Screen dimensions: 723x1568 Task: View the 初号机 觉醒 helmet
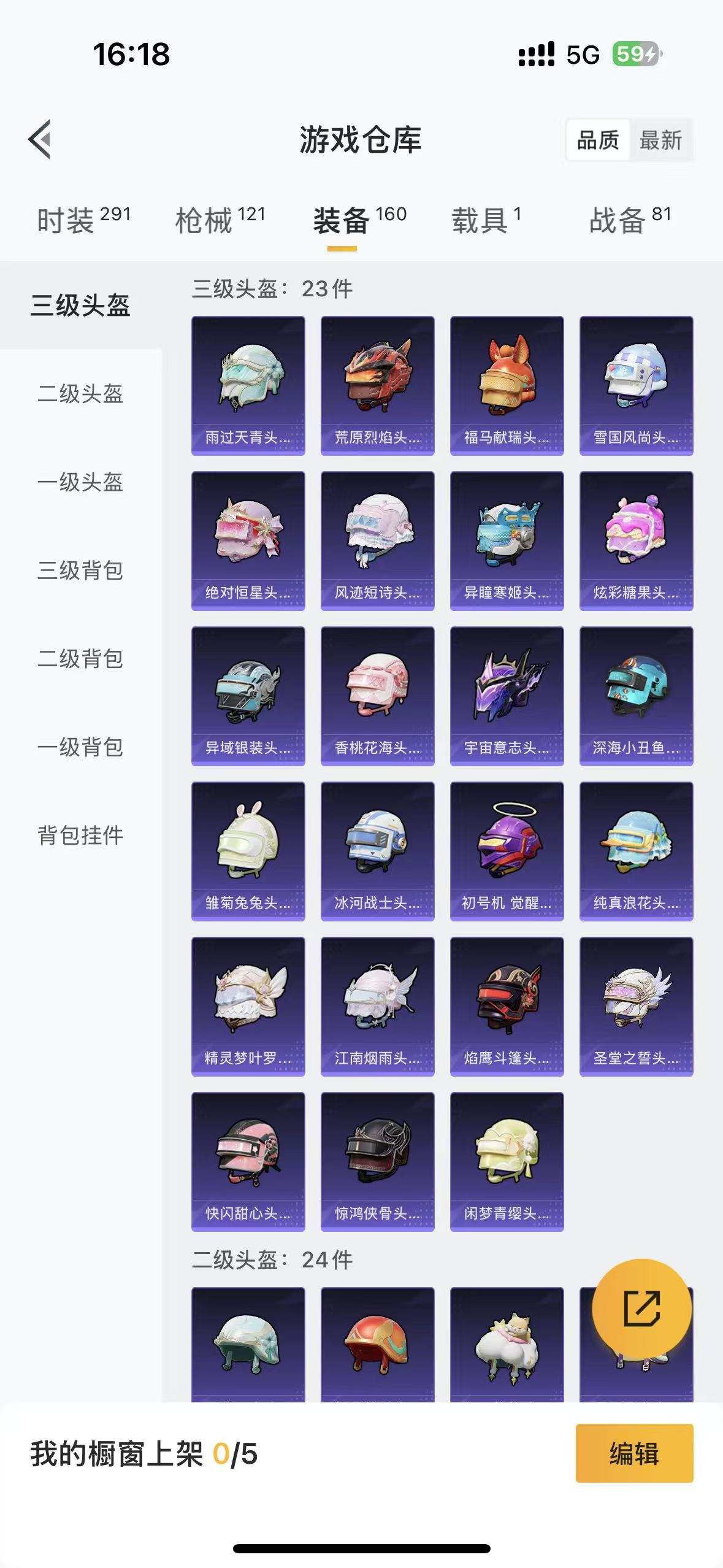pos(507,851)
